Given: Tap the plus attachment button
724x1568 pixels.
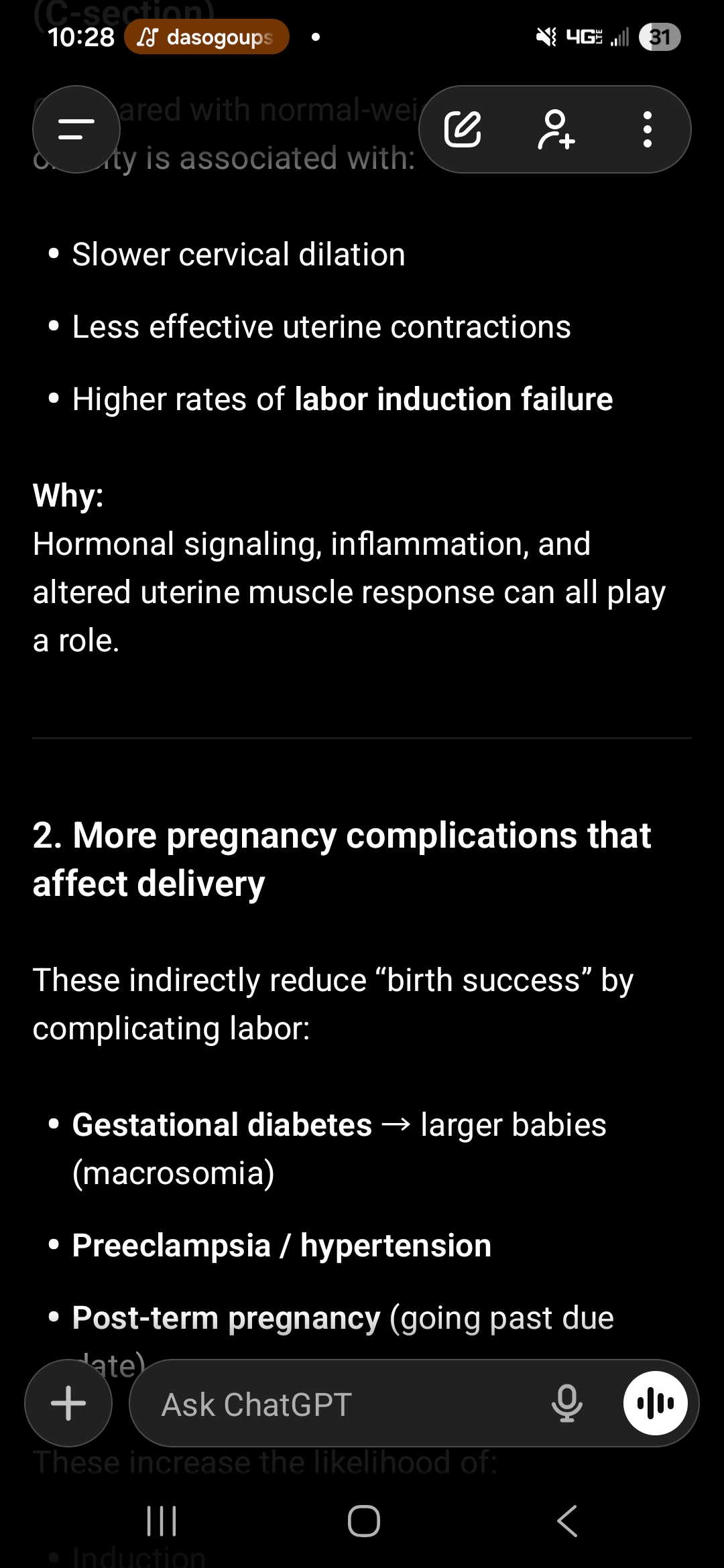Looking at the screenshot, I should (x=68, y=1402).
